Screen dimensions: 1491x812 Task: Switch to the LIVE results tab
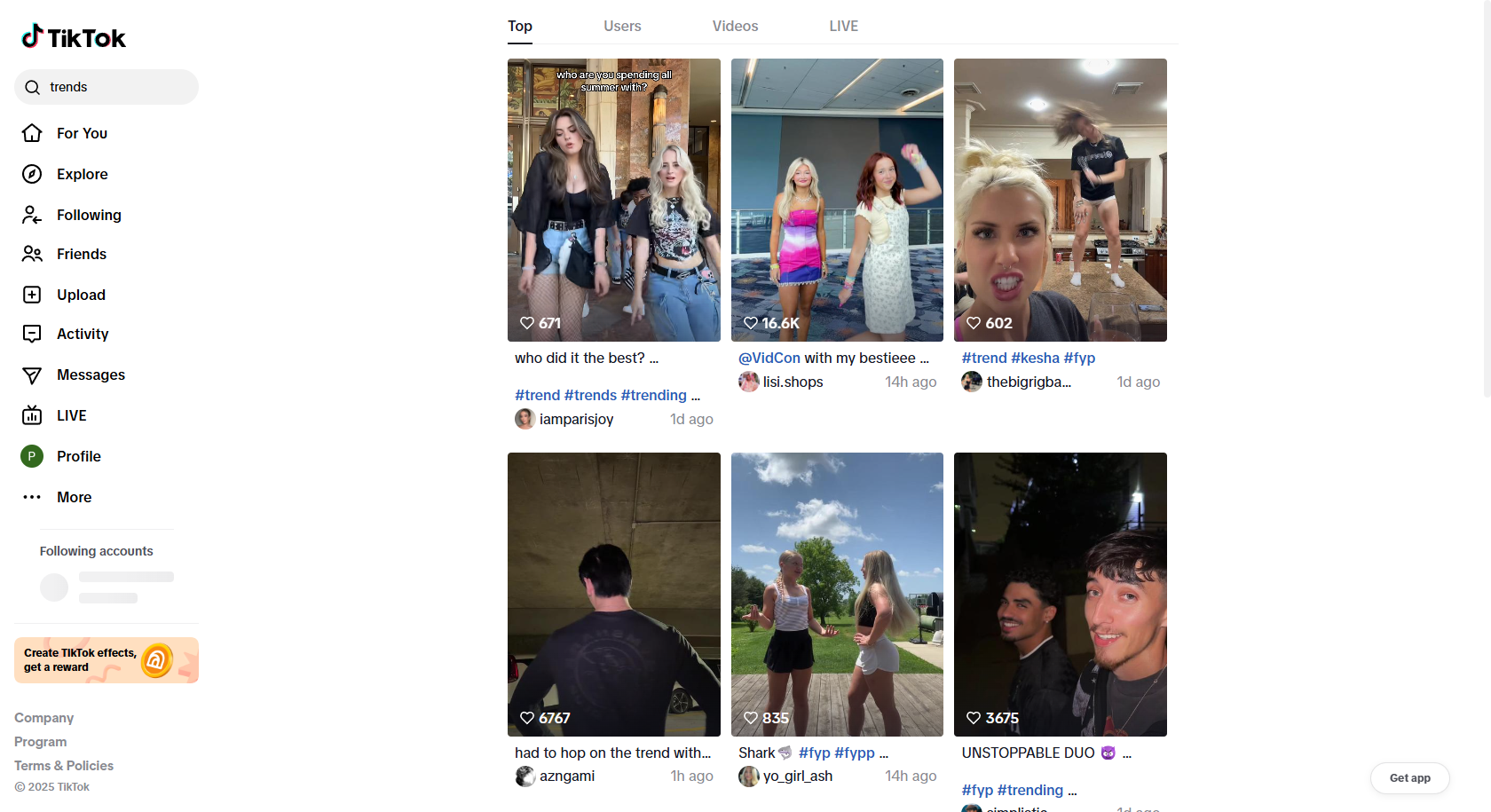point(843,26)
